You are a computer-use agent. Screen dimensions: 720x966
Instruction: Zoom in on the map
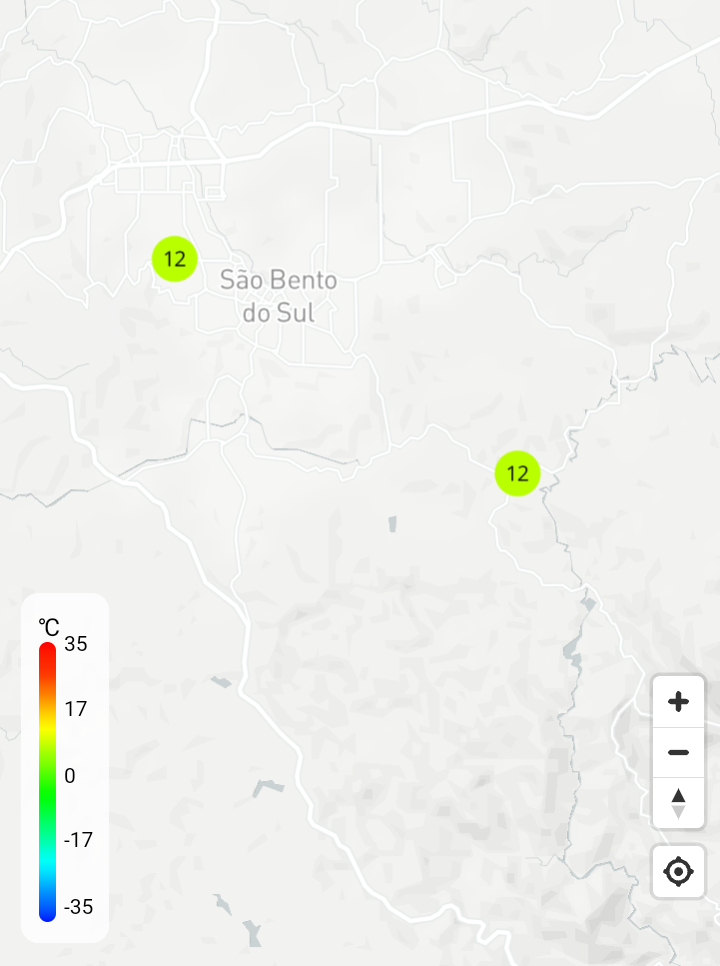pos(678,702)
